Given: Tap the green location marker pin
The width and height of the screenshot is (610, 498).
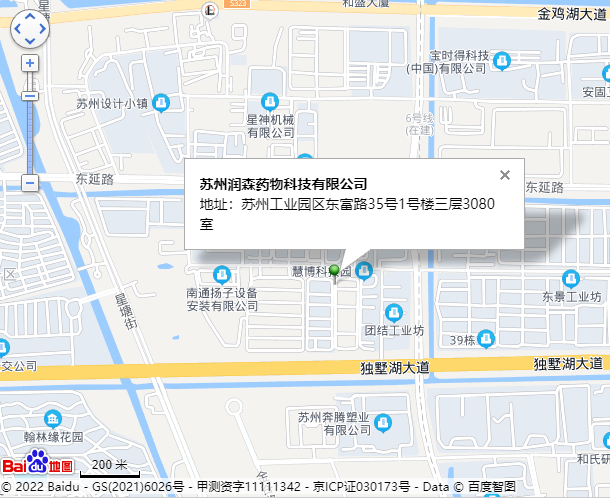Looking at the screenshot, I should (335, 271).
